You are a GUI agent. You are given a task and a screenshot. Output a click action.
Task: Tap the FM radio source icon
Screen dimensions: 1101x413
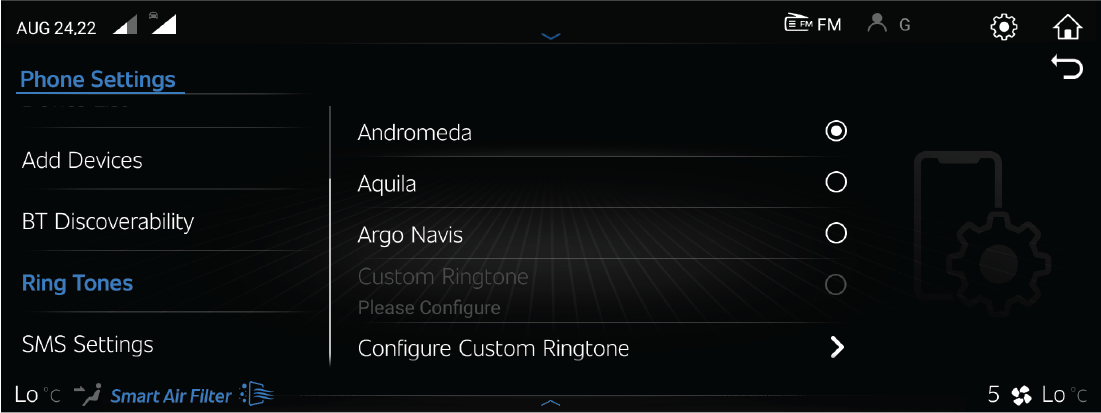812,25
